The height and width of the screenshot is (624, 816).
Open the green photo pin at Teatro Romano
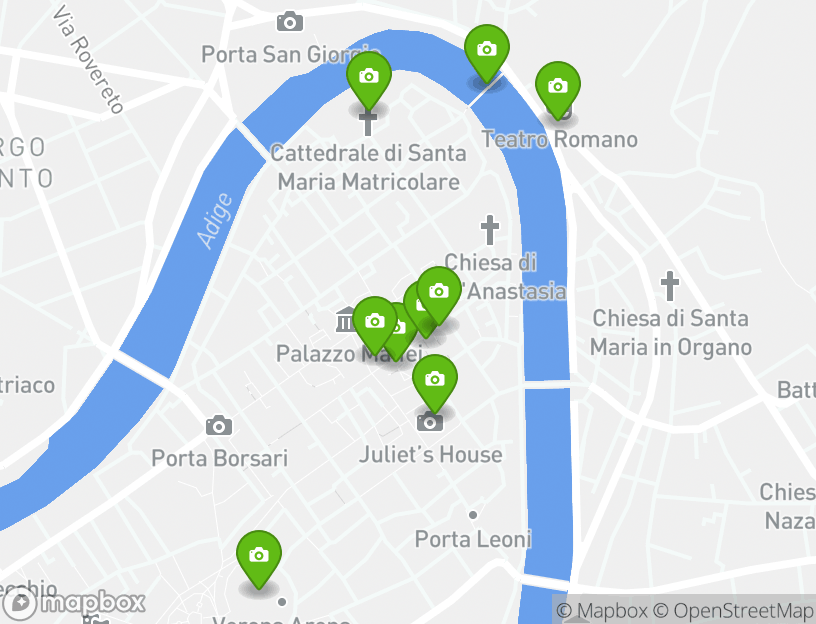point(558,87)
